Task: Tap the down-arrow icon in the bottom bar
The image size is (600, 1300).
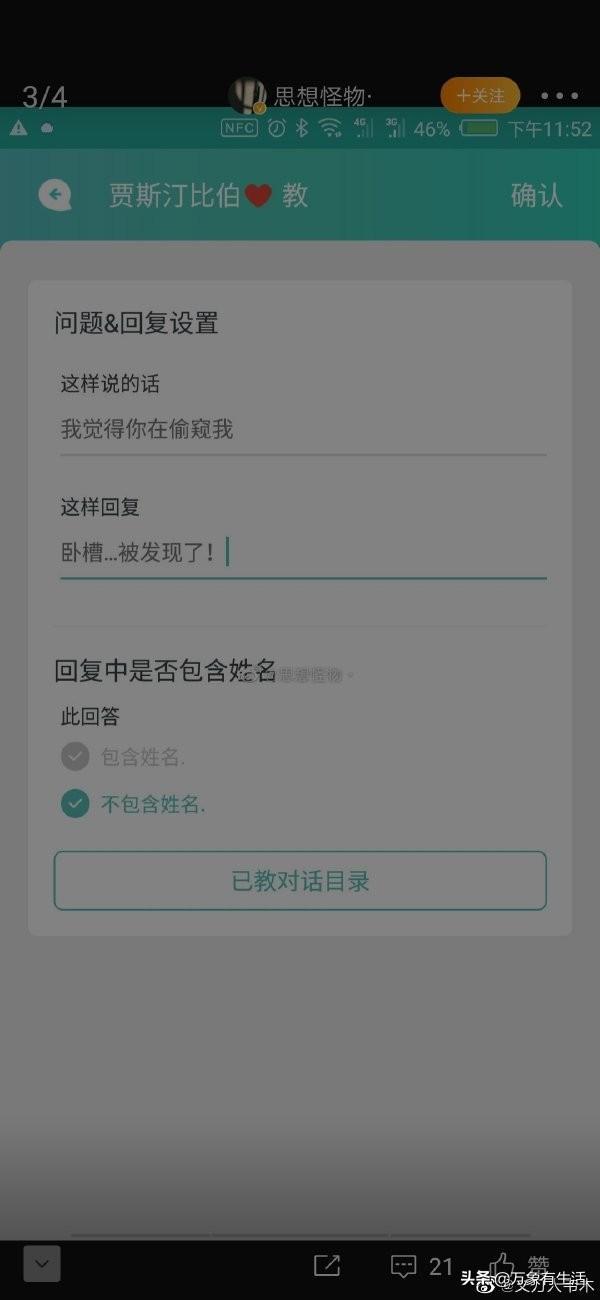Action: [x=42, y=1264]
